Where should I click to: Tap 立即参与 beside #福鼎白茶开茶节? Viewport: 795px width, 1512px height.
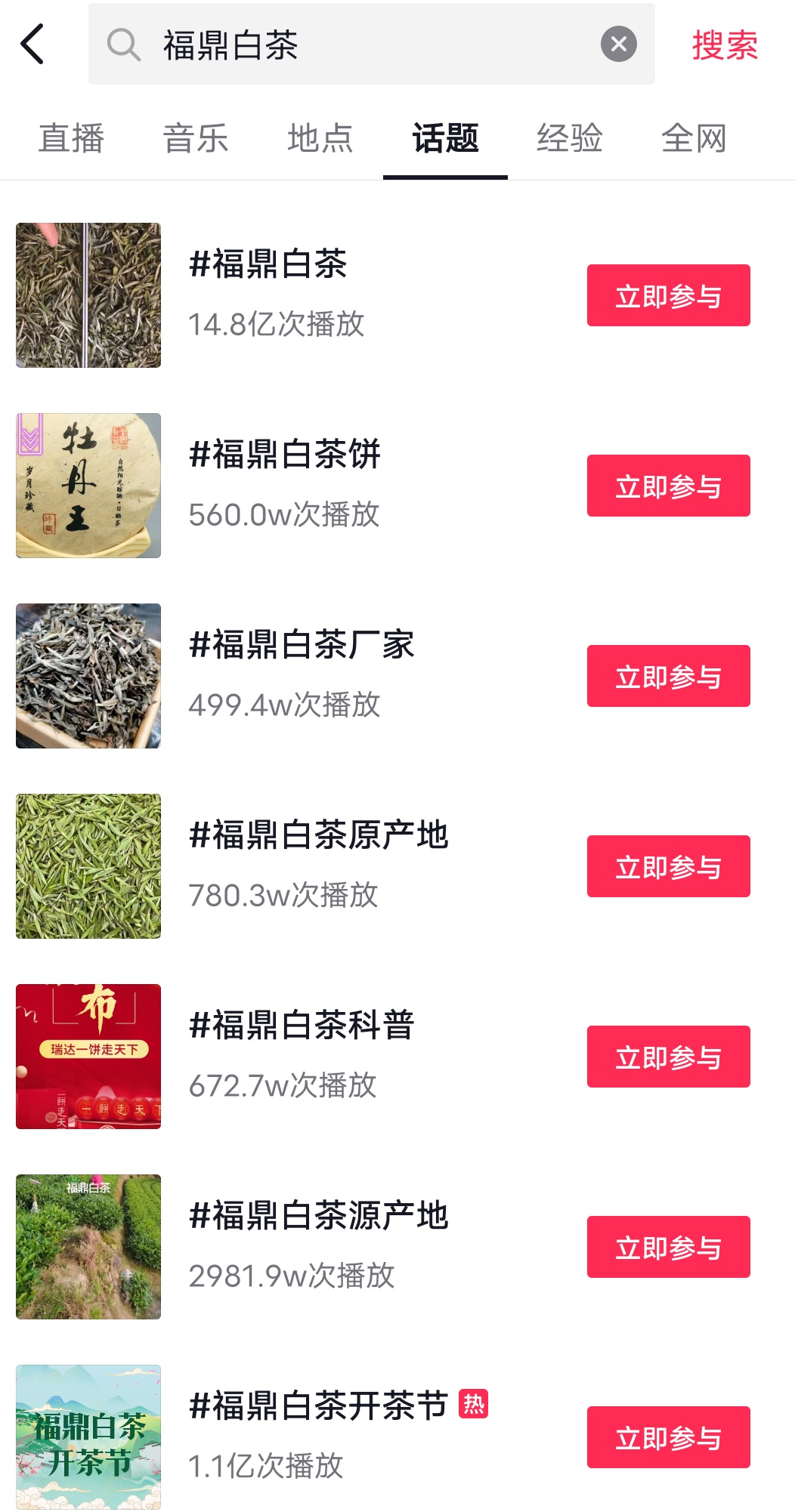[668, 1437]
